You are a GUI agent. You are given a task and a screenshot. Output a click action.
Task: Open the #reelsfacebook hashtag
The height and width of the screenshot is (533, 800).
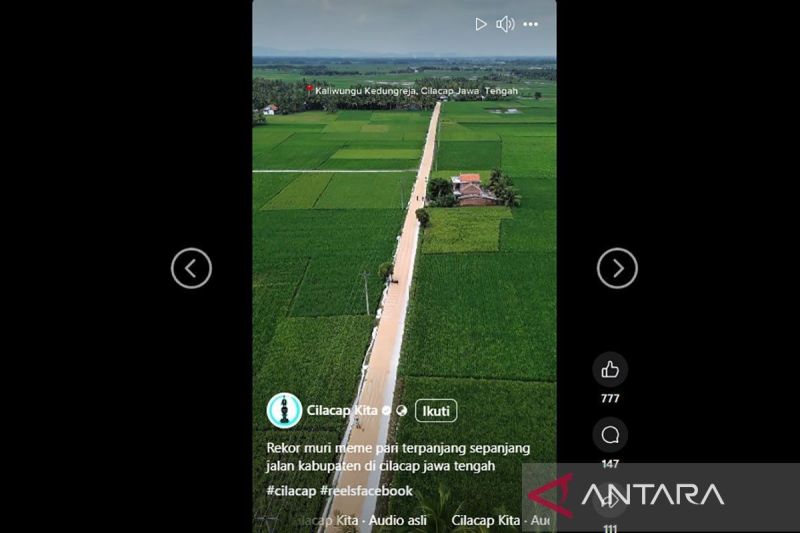(366, 491)
